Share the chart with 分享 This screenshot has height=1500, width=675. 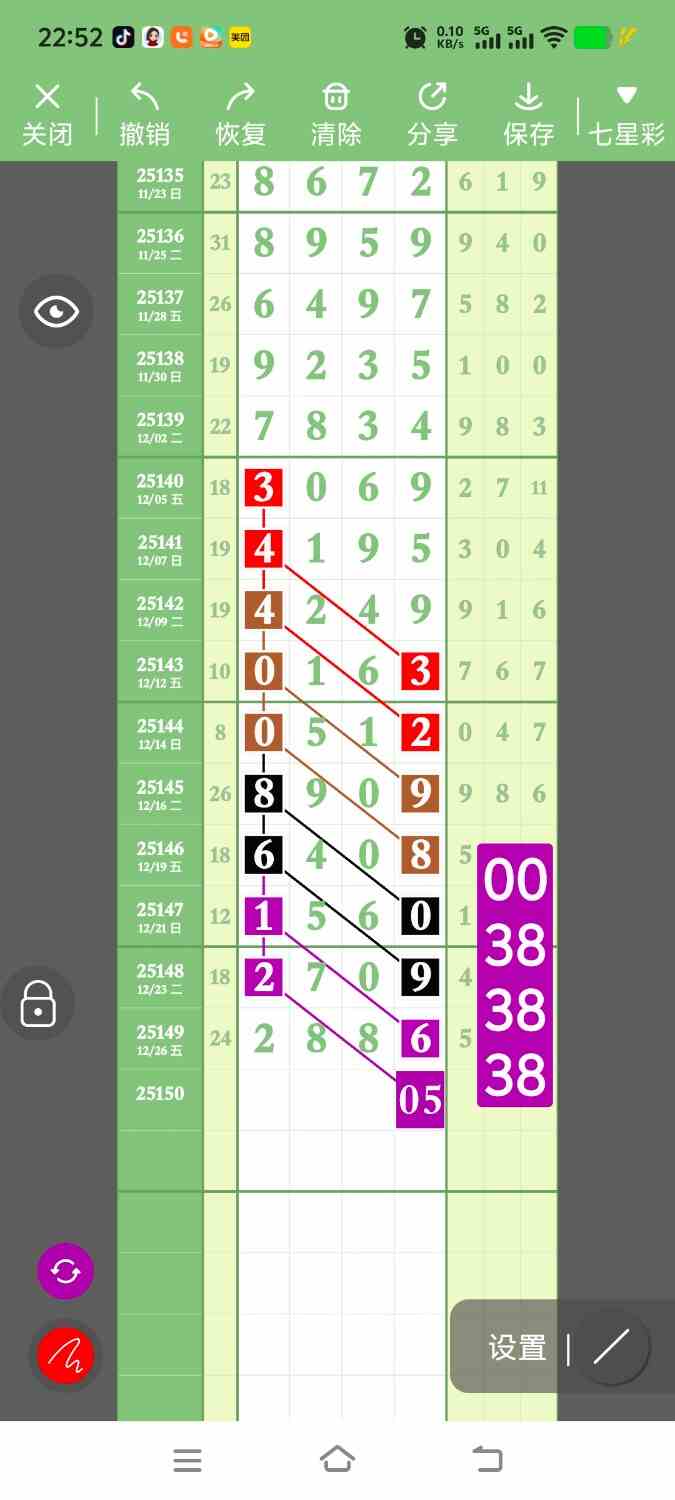[432, 115]
